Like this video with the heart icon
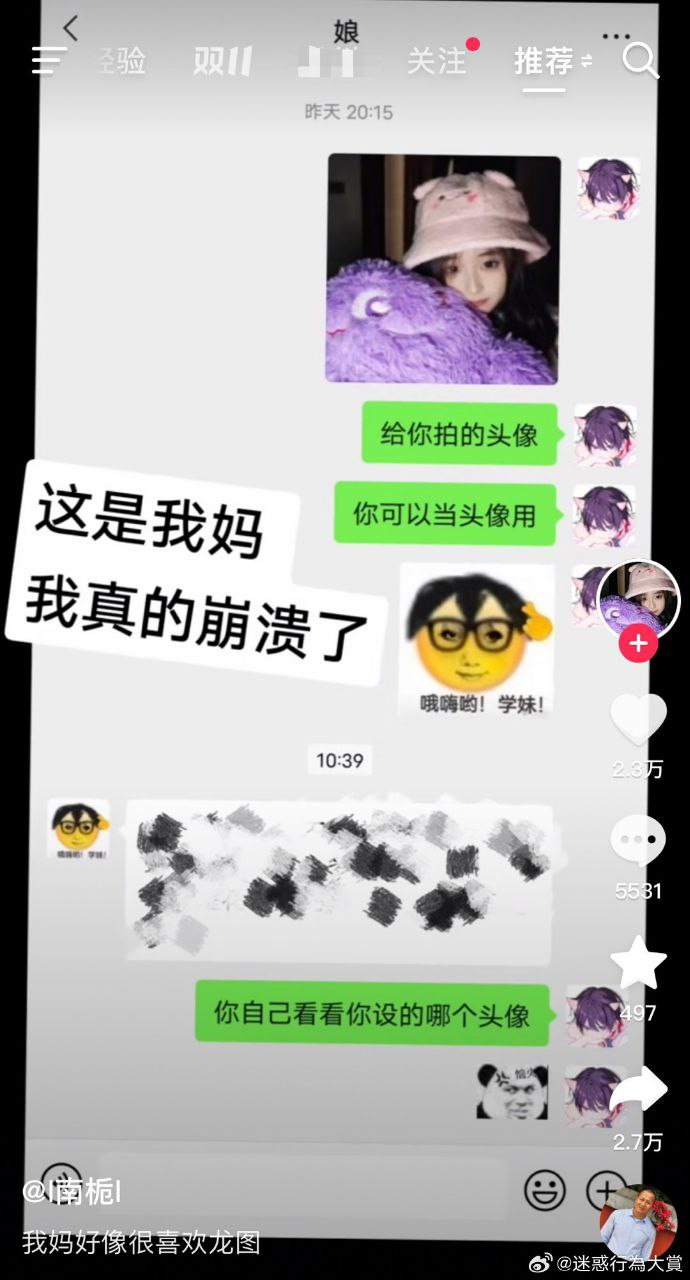Screen dimensions: 690x1280 (638, 720)
